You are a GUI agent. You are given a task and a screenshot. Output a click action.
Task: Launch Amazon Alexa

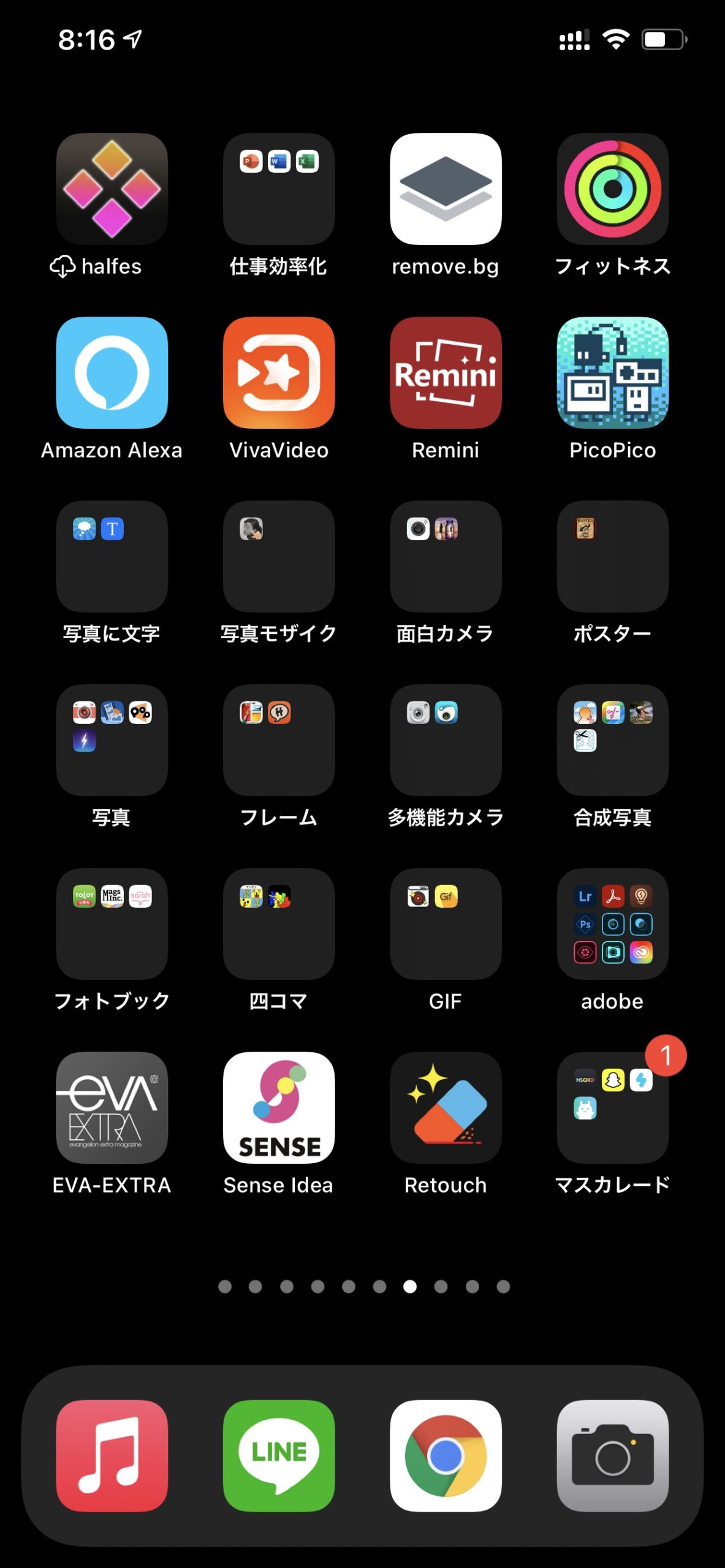pyautogui.click(x=112, y=372)
